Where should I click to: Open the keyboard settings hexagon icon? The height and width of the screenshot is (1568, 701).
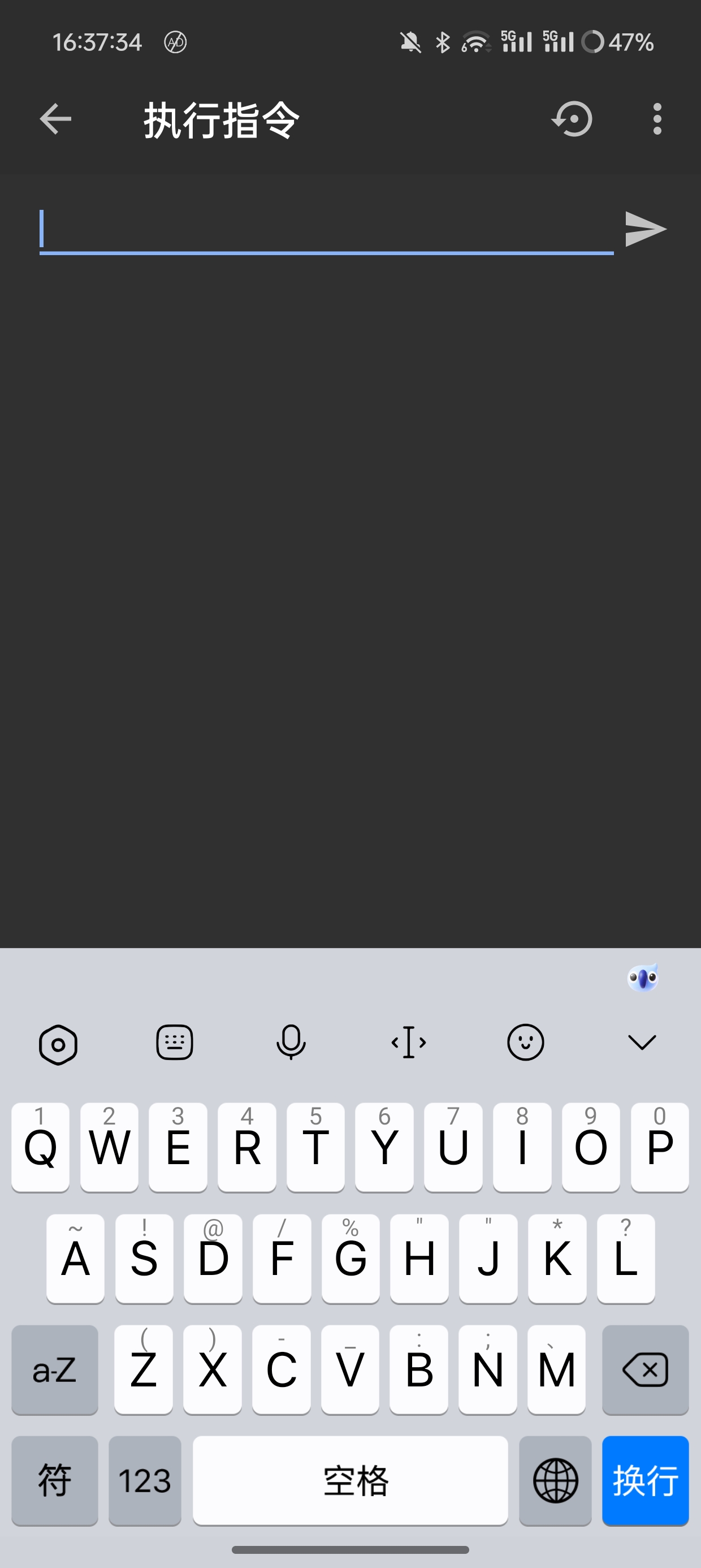click(x=58, y=1044)
